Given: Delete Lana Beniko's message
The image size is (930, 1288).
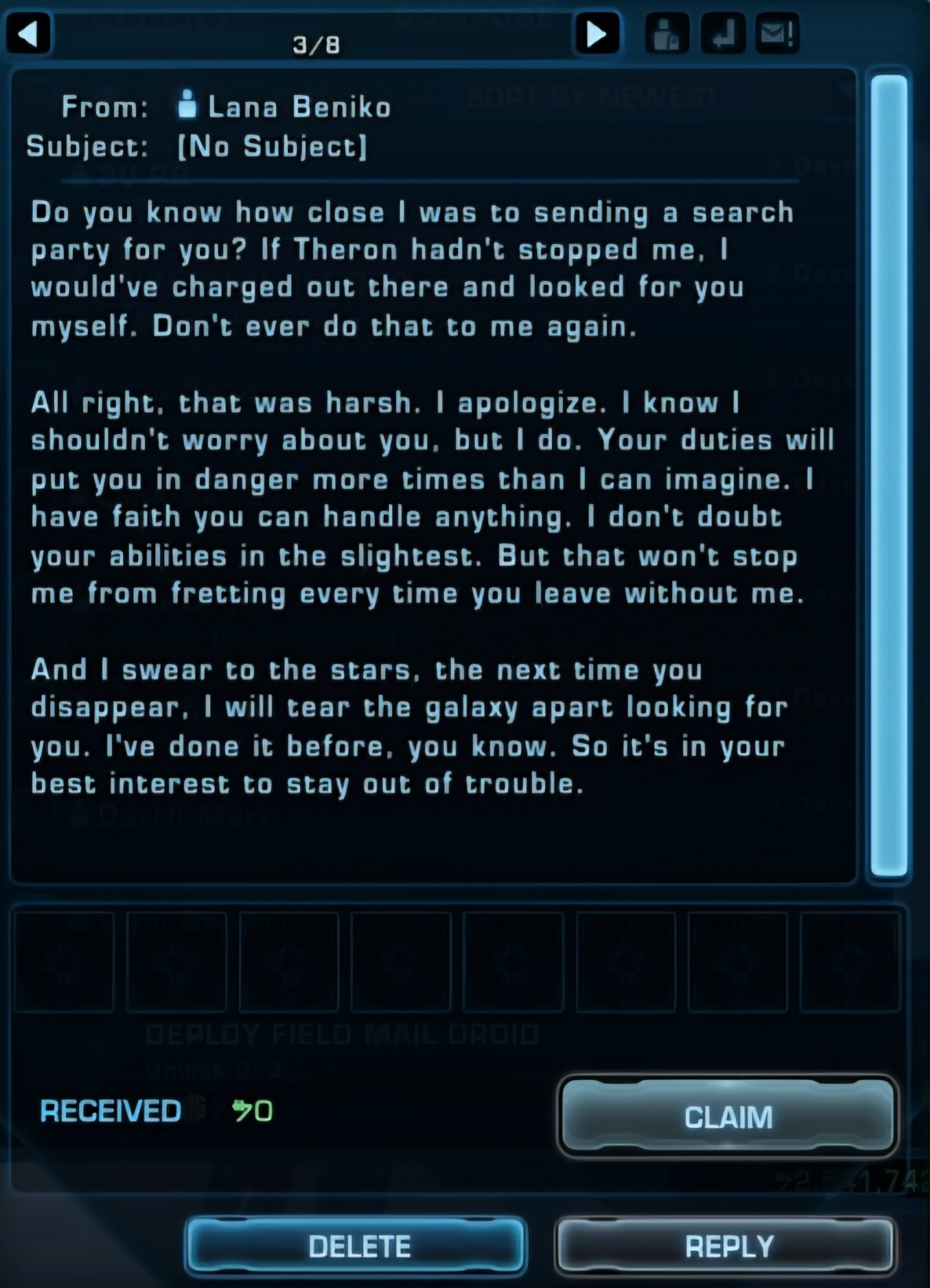Looking at the screenshot, I should tap(357, 1246).
